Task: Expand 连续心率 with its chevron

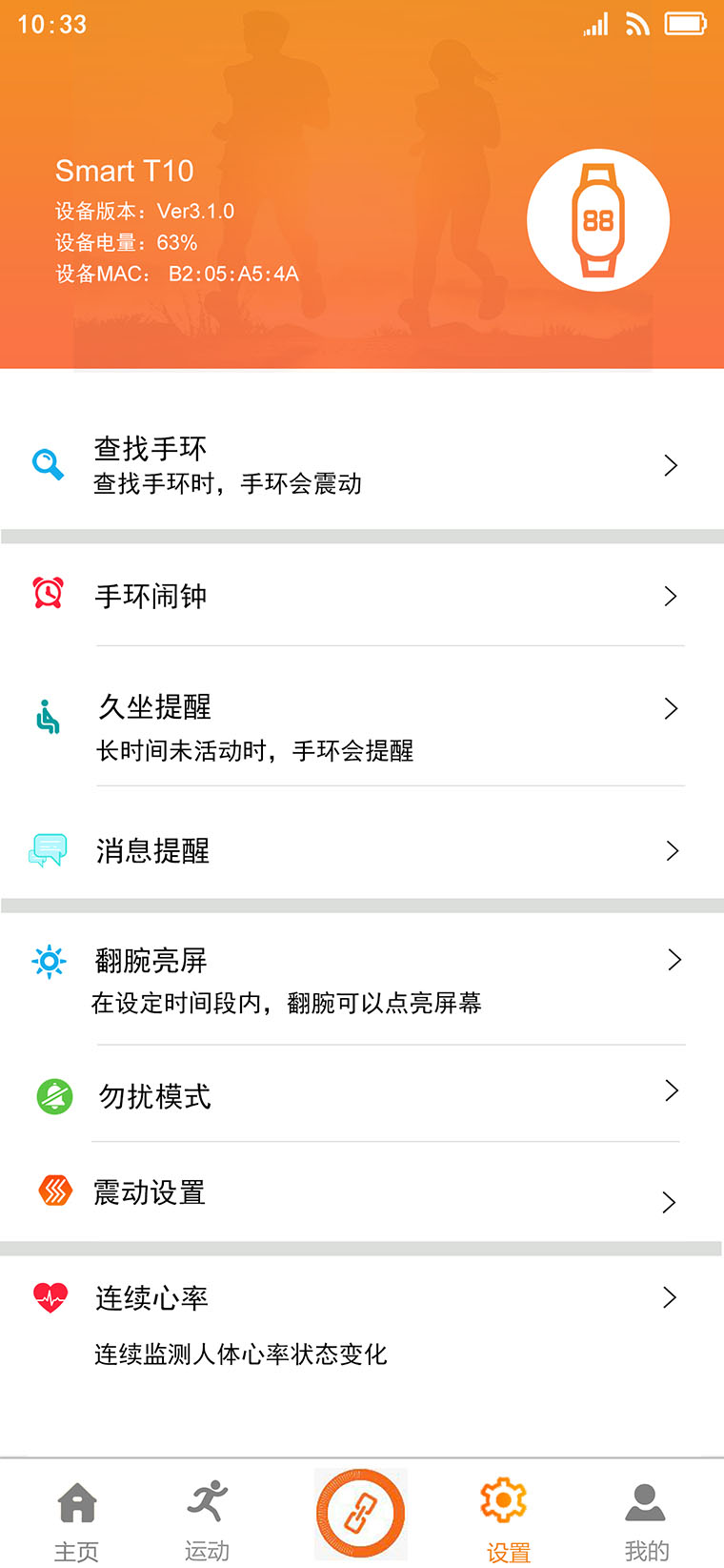Action: (x=670, y=1296)
